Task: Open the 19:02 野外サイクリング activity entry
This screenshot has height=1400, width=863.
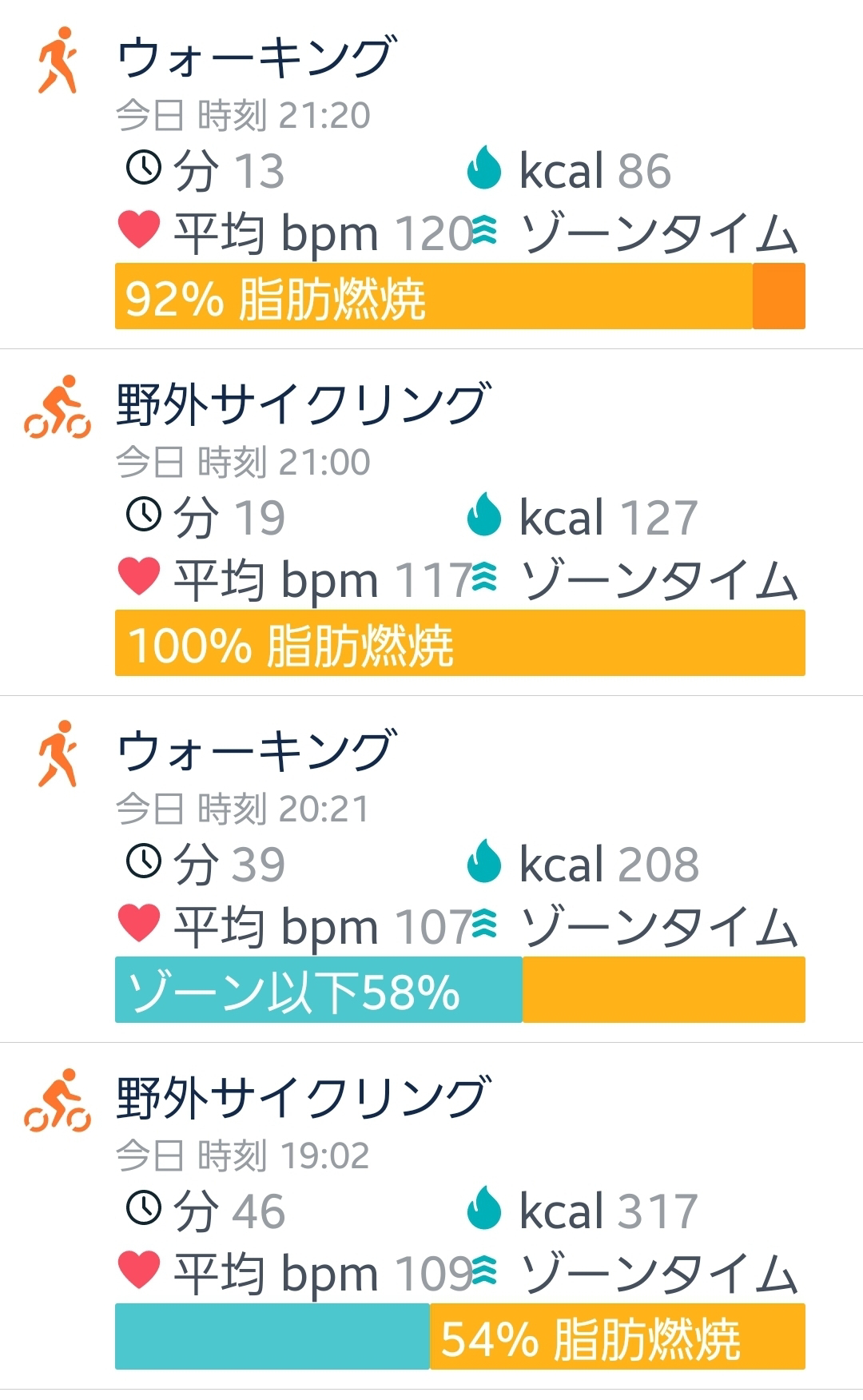Action: [431, 1216]
